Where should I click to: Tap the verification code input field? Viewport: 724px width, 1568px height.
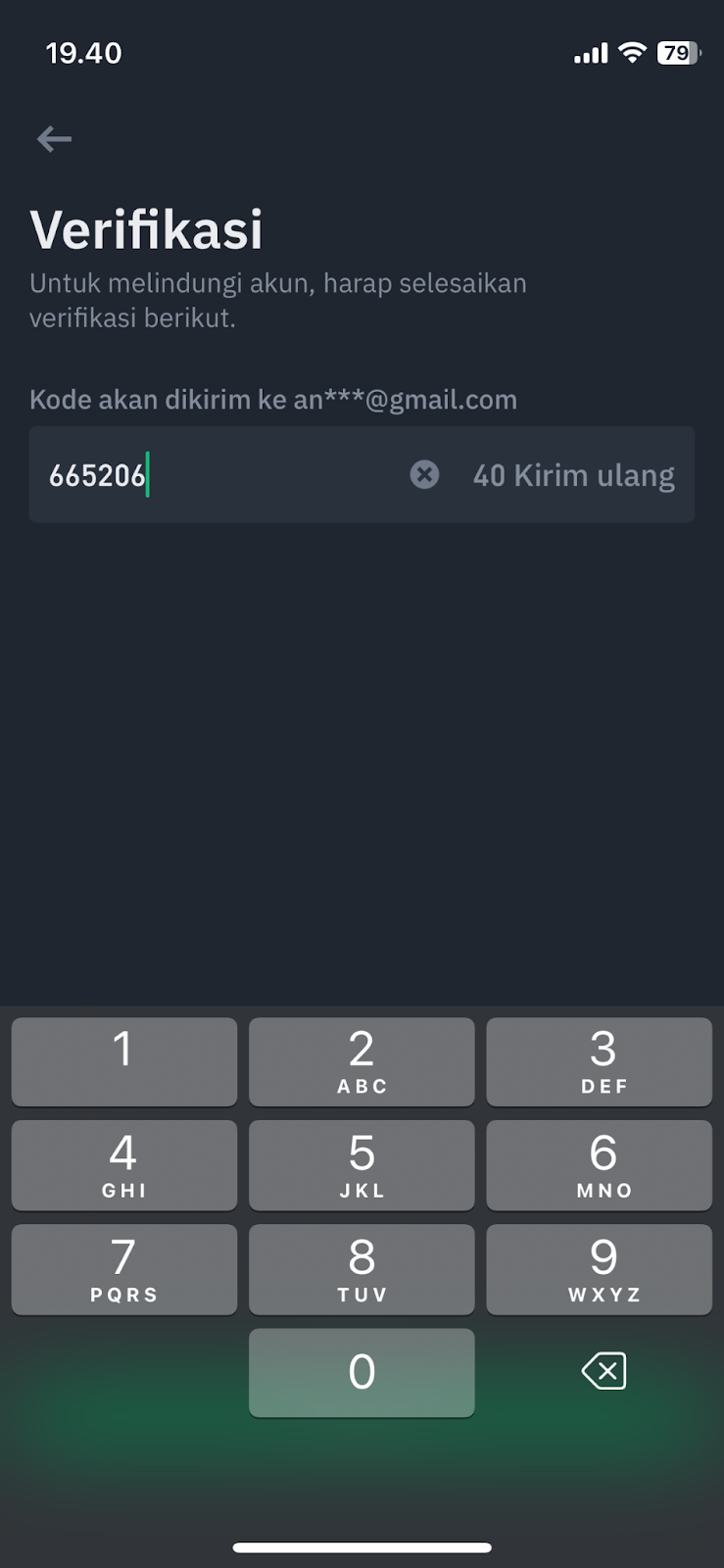362,474
